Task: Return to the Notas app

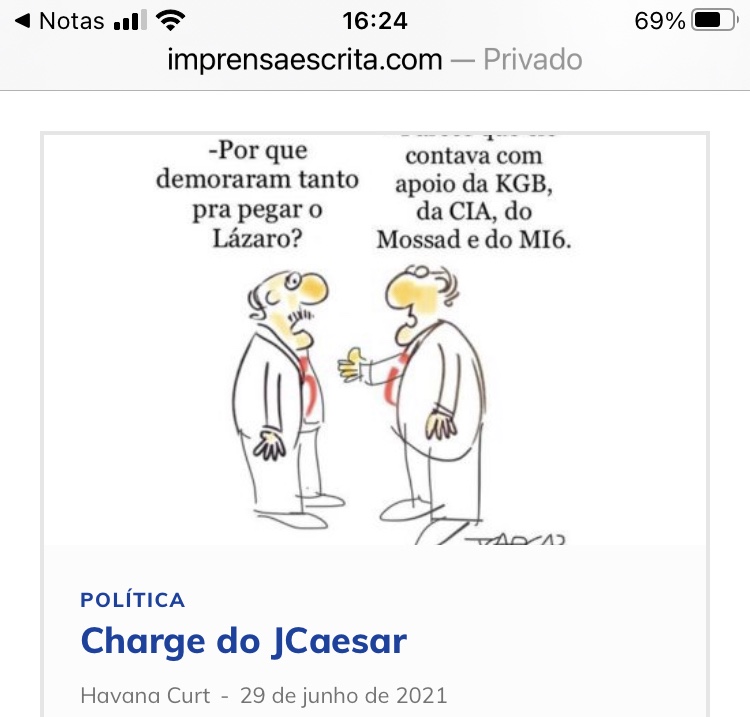Action: point(60,21)
